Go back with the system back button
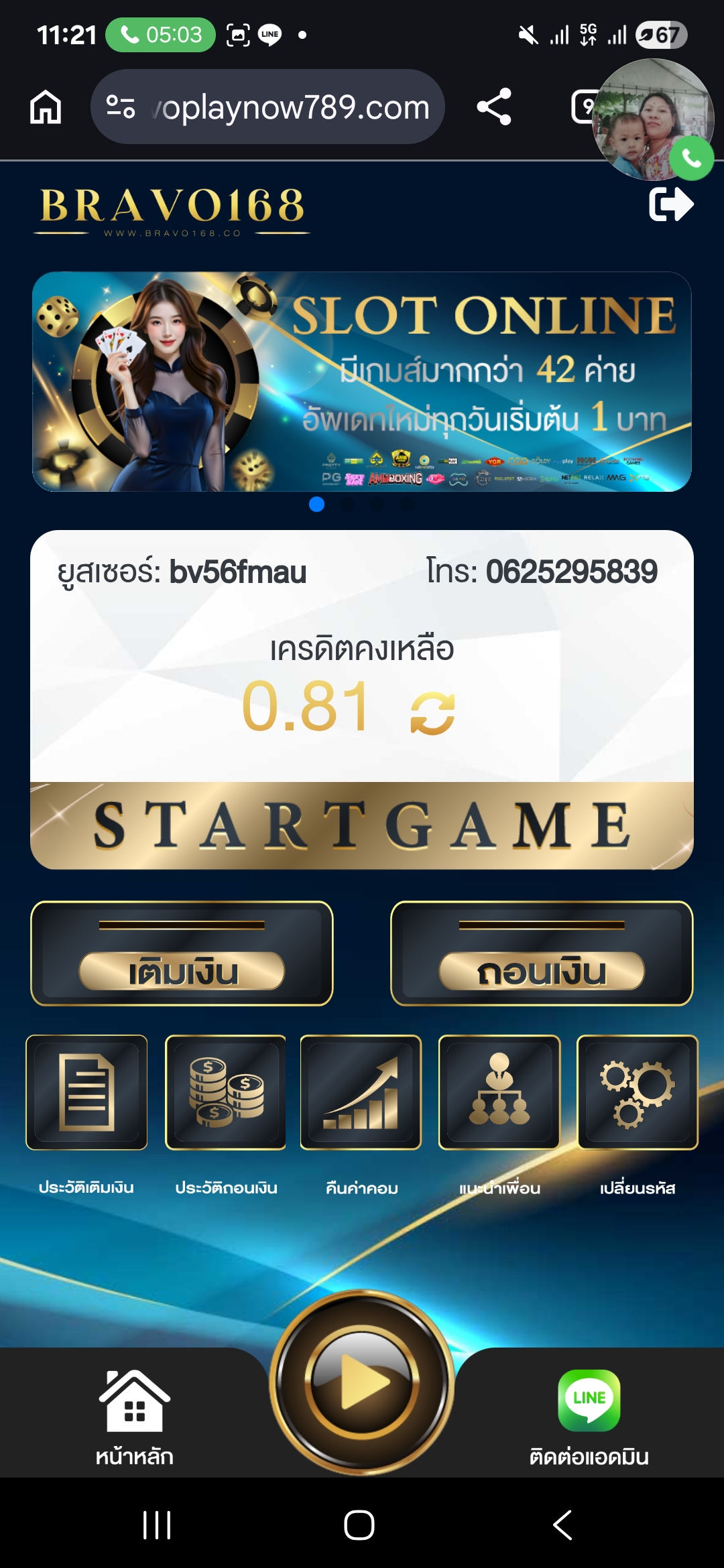 coord(562,1525)
